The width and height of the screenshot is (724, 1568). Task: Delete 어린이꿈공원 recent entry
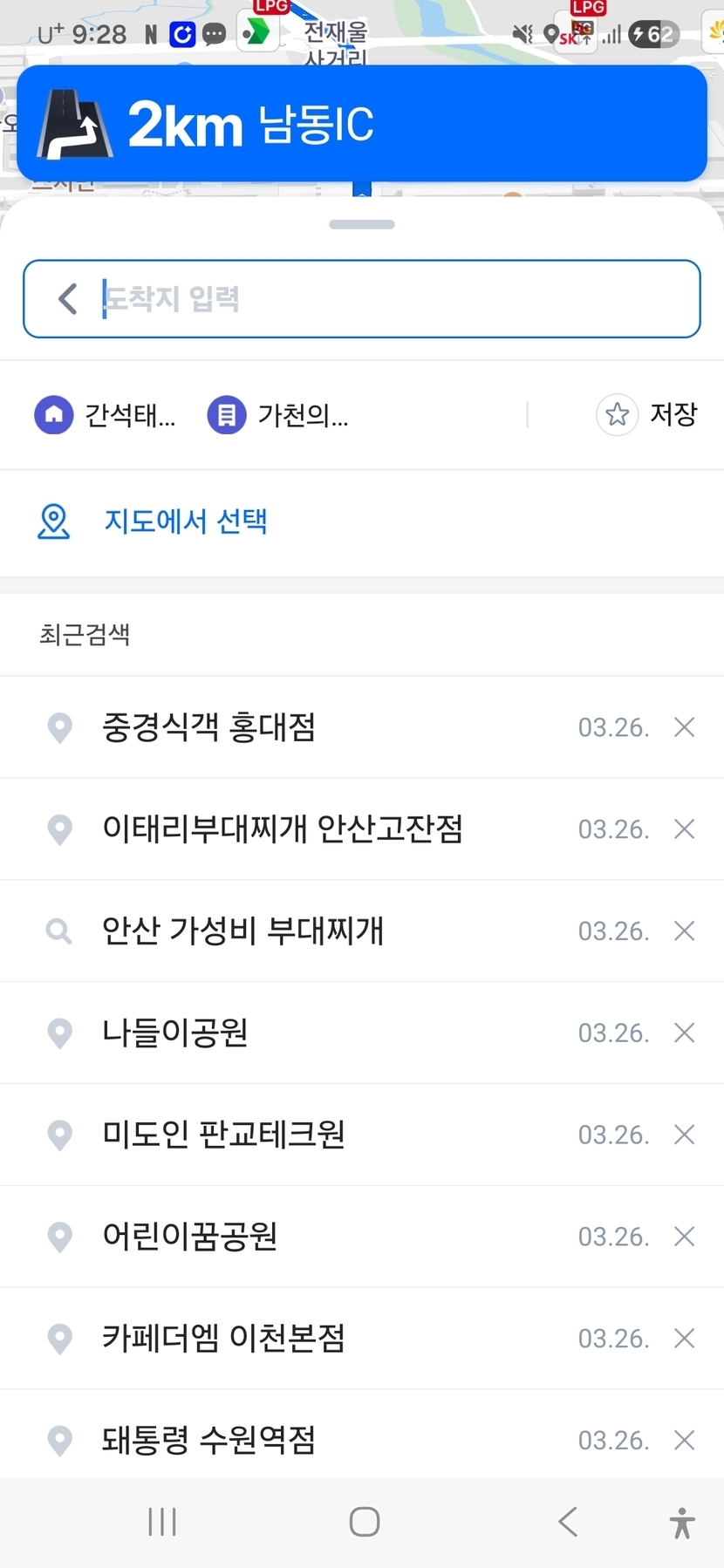pos(685,1237)
